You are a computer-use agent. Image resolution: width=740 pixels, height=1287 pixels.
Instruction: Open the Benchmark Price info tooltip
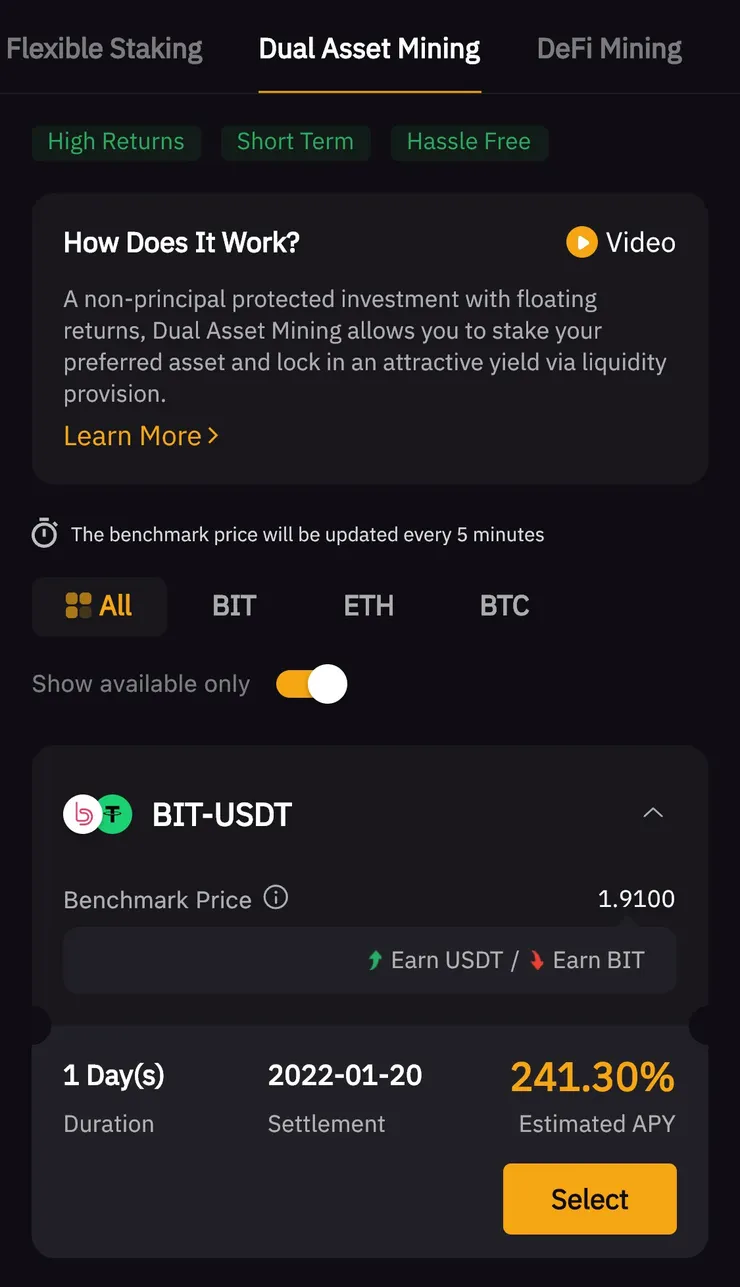click(275, 898)
